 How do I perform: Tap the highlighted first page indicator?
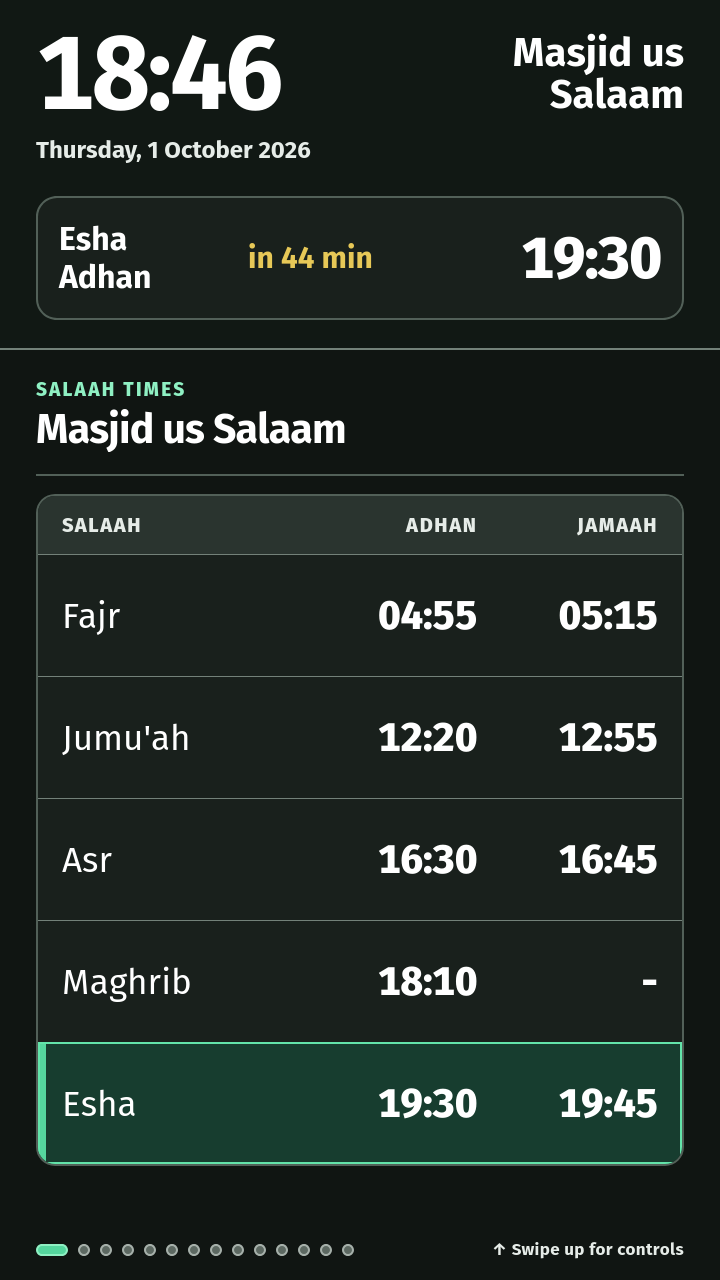coord(52,1250)
